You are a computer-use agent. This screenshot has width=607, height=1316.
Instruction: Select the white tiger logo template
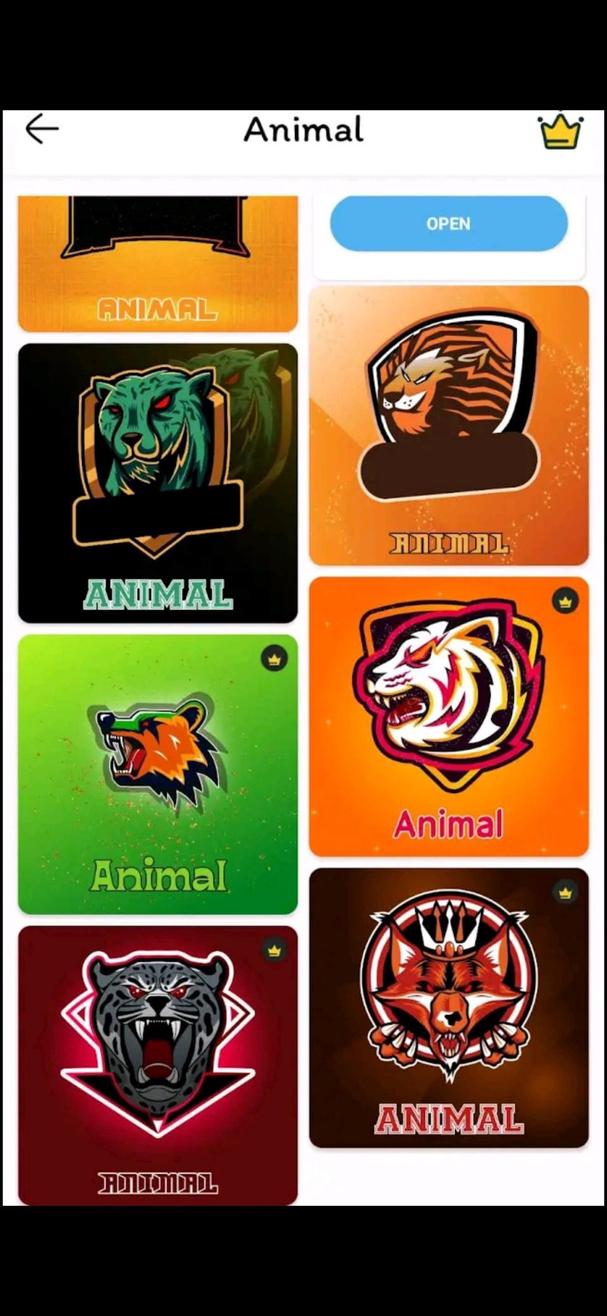(448, 715)
